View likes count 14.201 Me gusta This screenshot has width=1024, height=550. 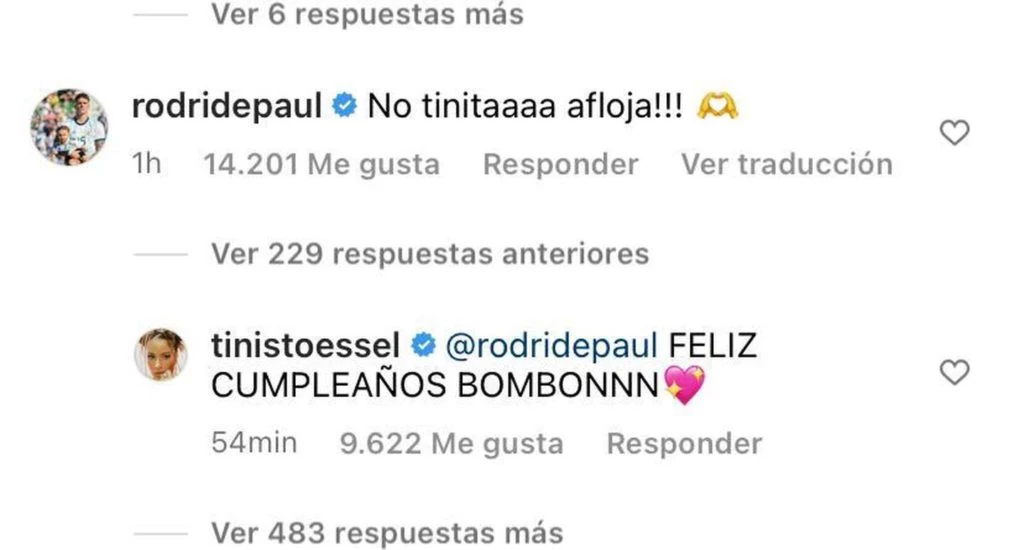[320, 164]
